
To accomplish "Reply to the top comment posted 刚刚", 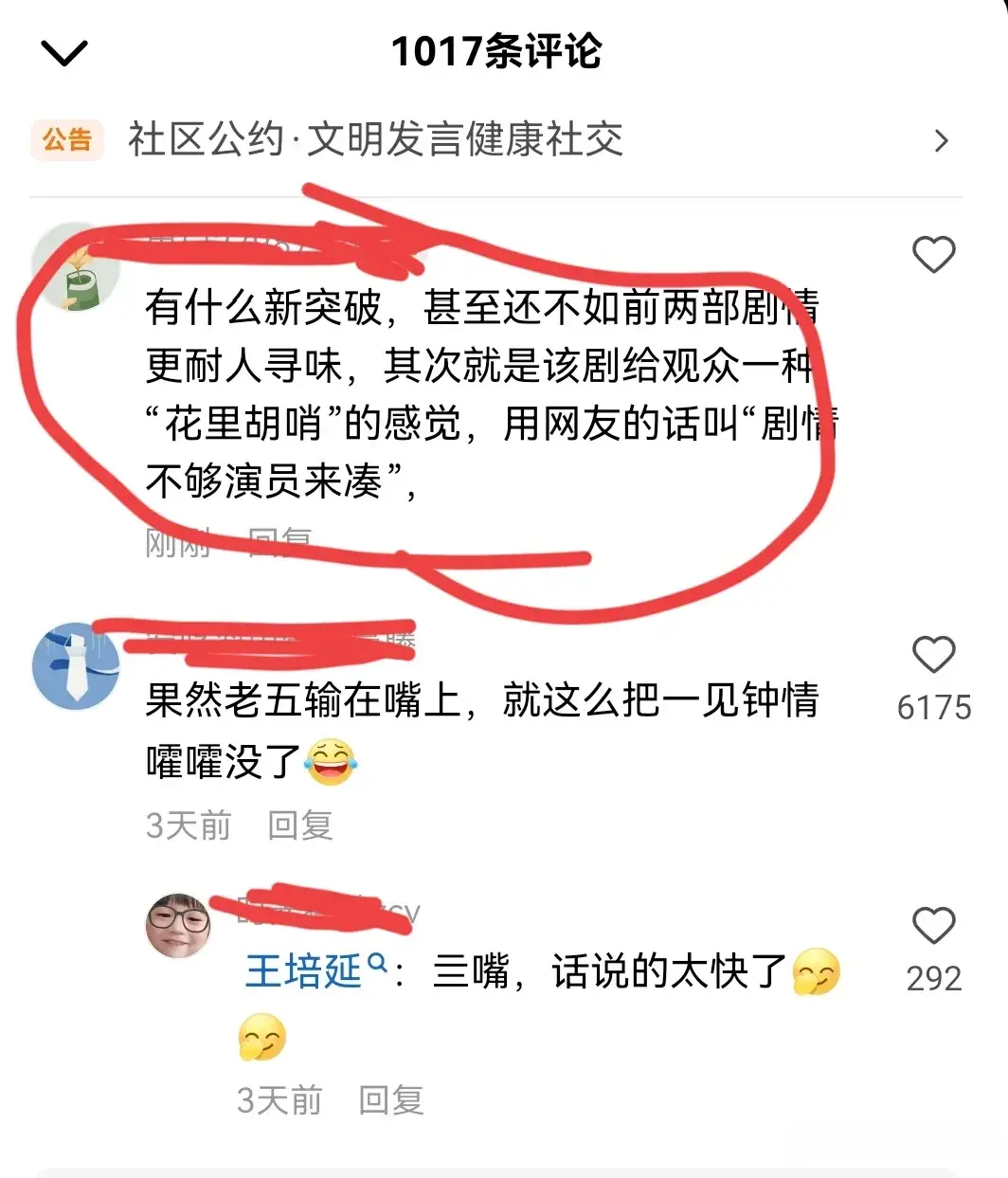I will (279, 542).
